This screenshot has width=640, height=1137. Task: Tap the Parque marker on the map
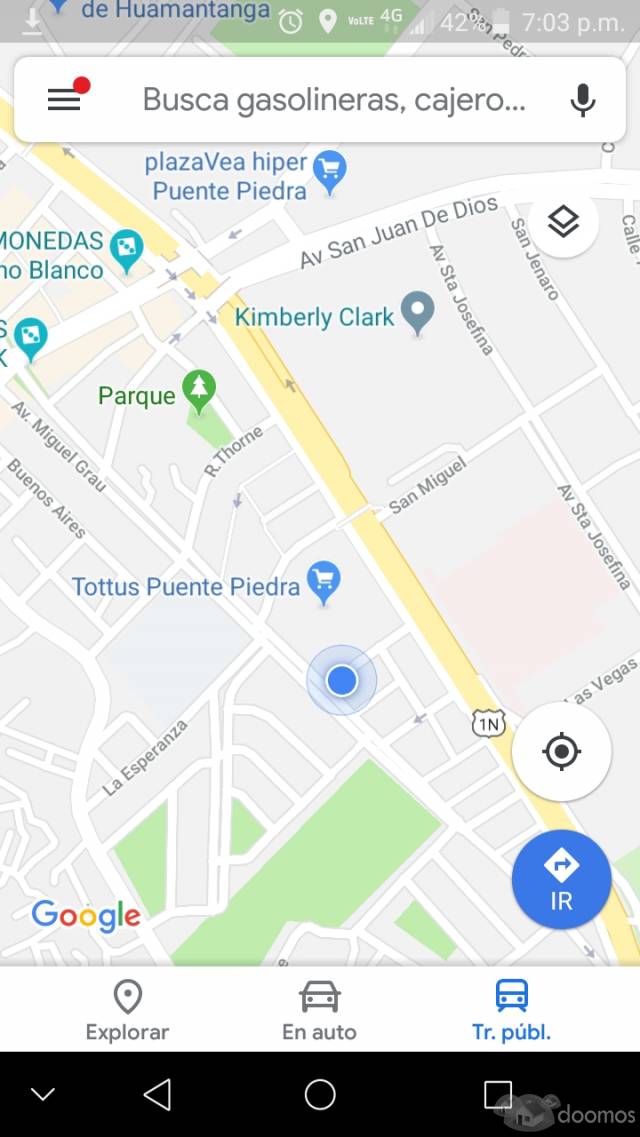pos(199,392)
